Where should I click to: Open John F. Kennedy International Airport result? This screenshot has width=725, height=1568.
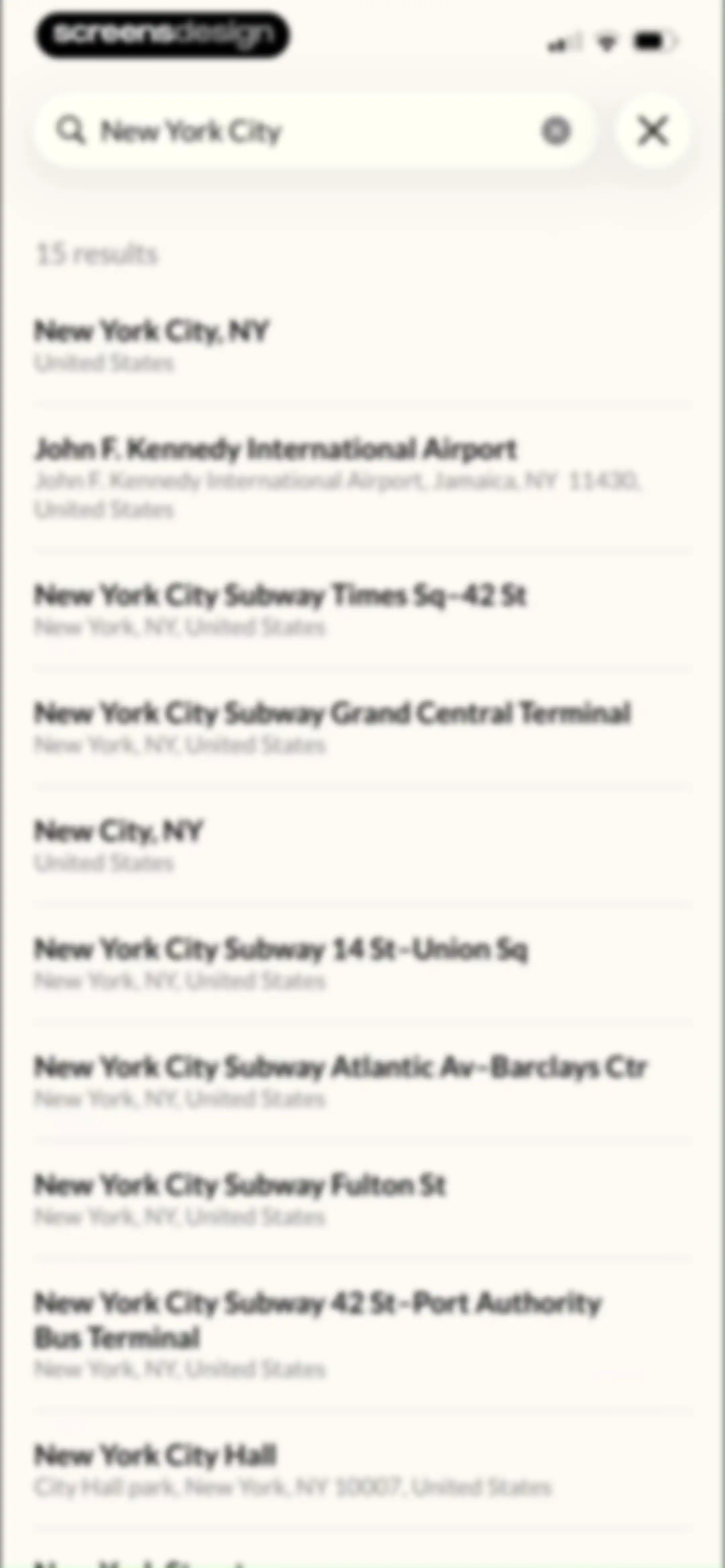[363, 478]
